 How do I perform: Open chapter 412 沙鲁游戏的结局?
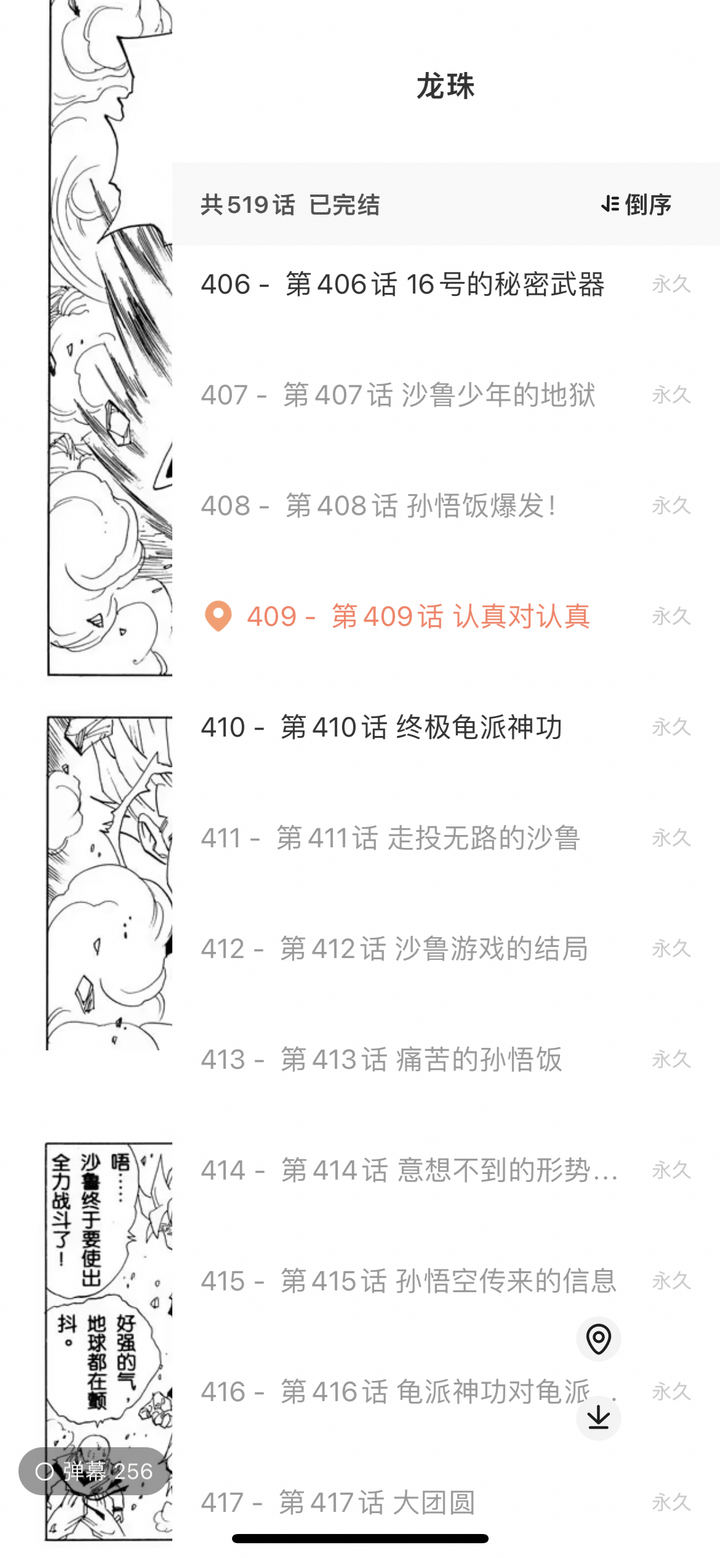pyautogui.click(x=394, y=948)
